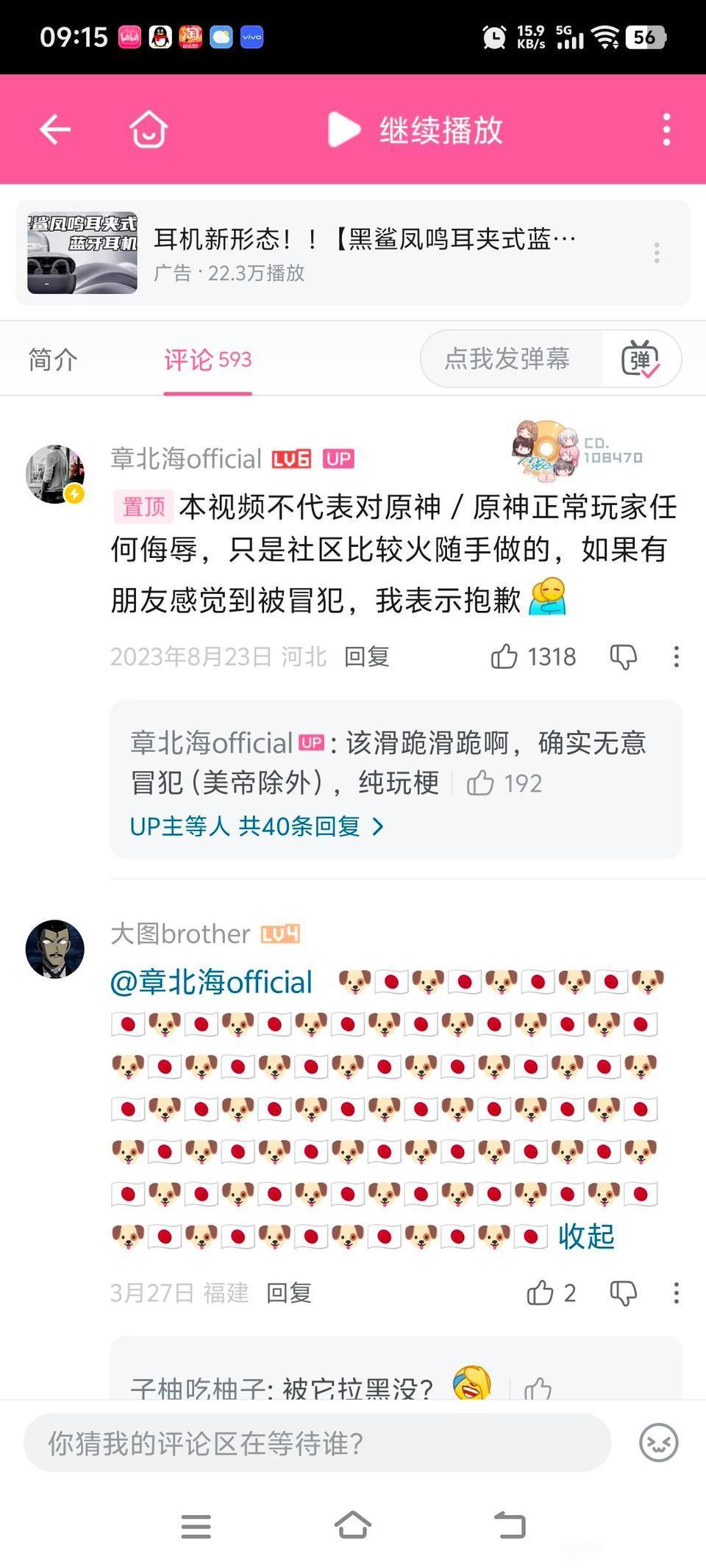Open 章北海official's profile avatar

[x=55, y=474]
